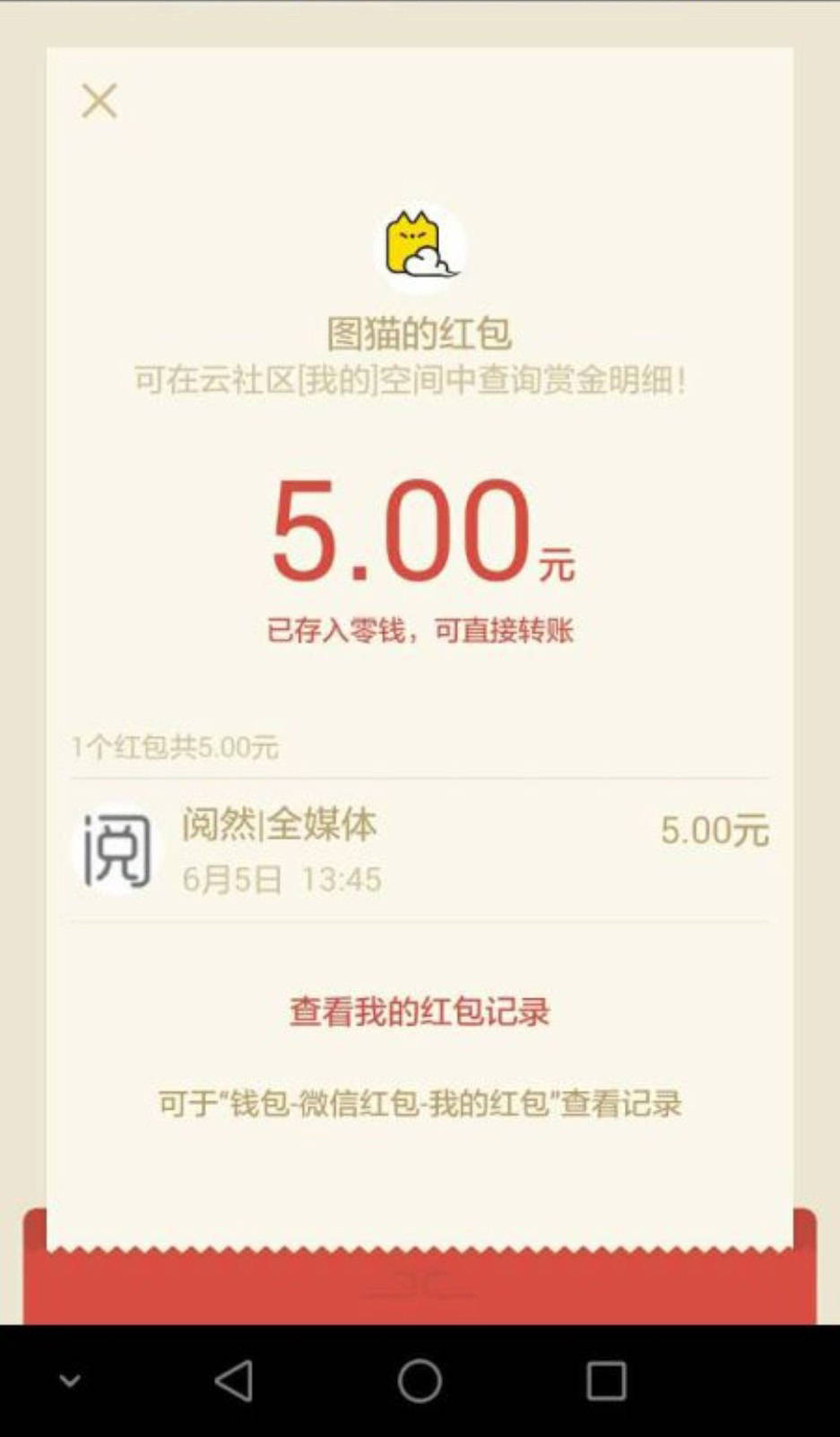This screenshot has width=840, height=1437.
Task: Go to the home screen
Action: [420, 1380]
